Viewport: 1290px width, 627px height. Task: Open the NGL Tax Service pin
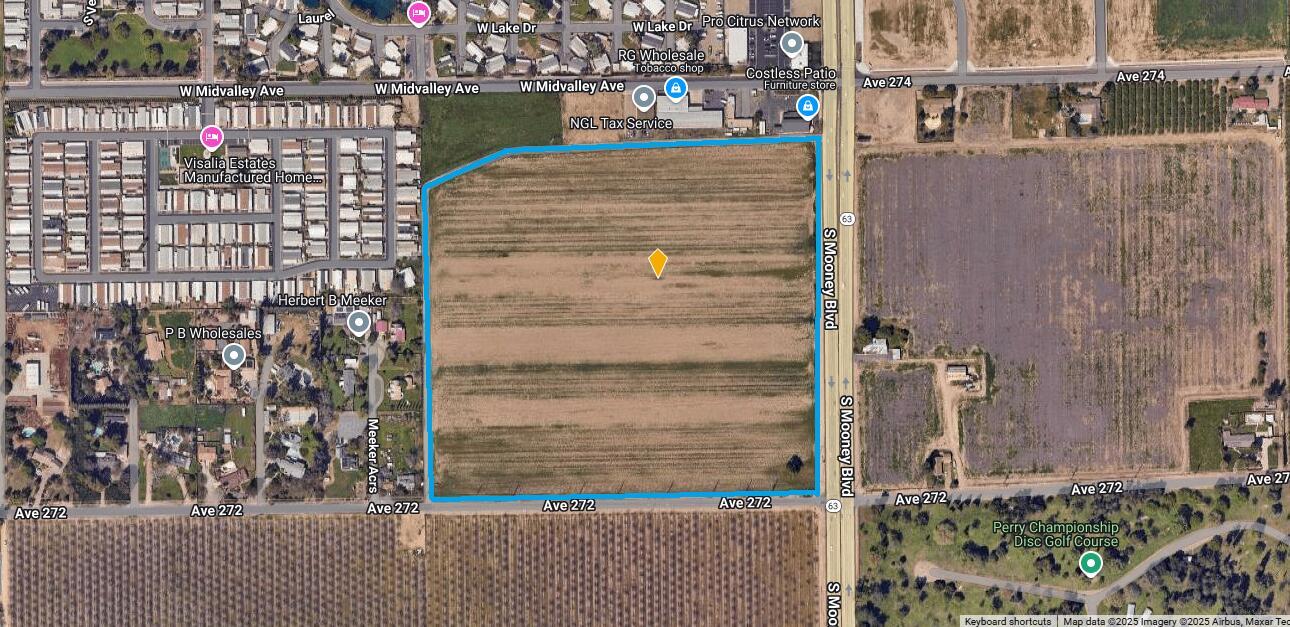(x=644, y=97)
